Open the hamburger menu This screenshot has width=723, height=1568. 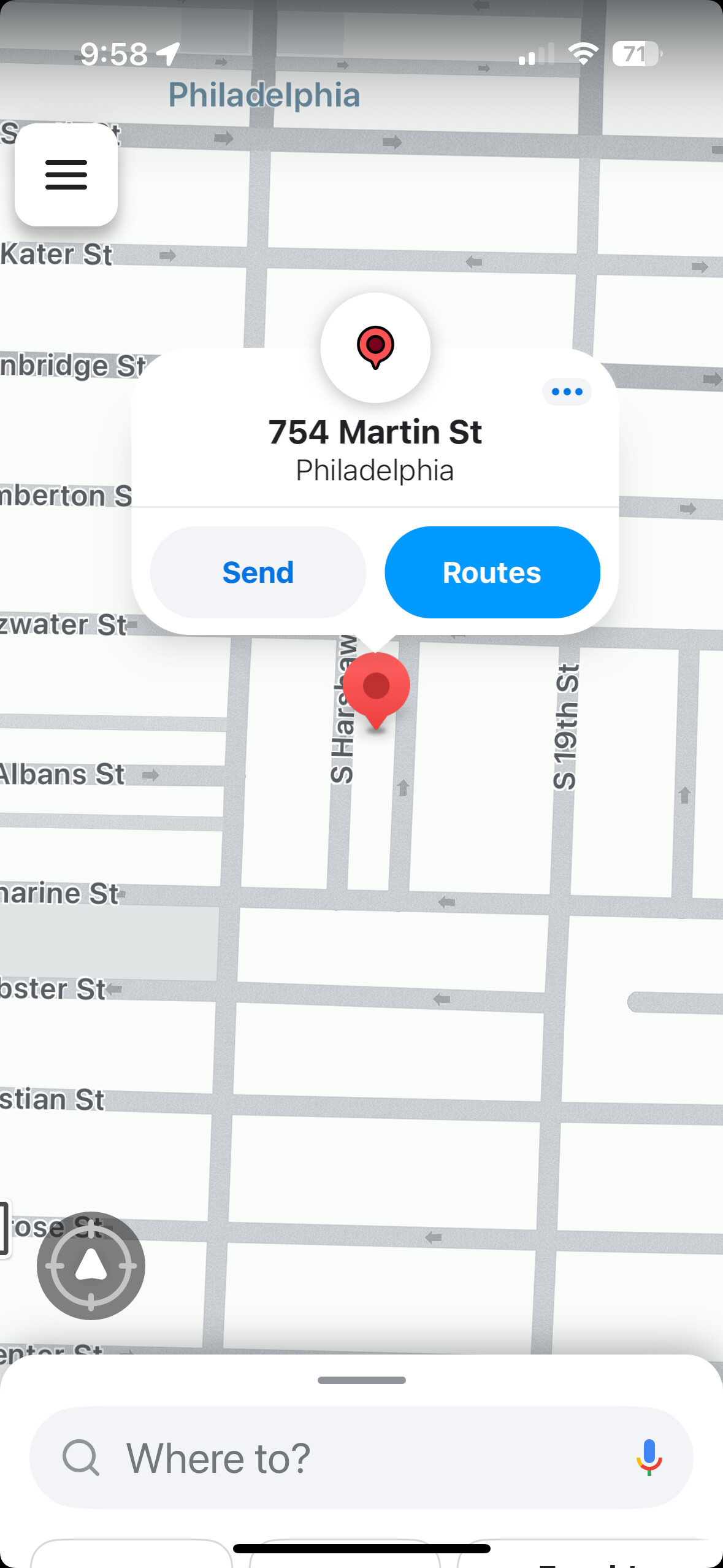(x=66, y=175)
